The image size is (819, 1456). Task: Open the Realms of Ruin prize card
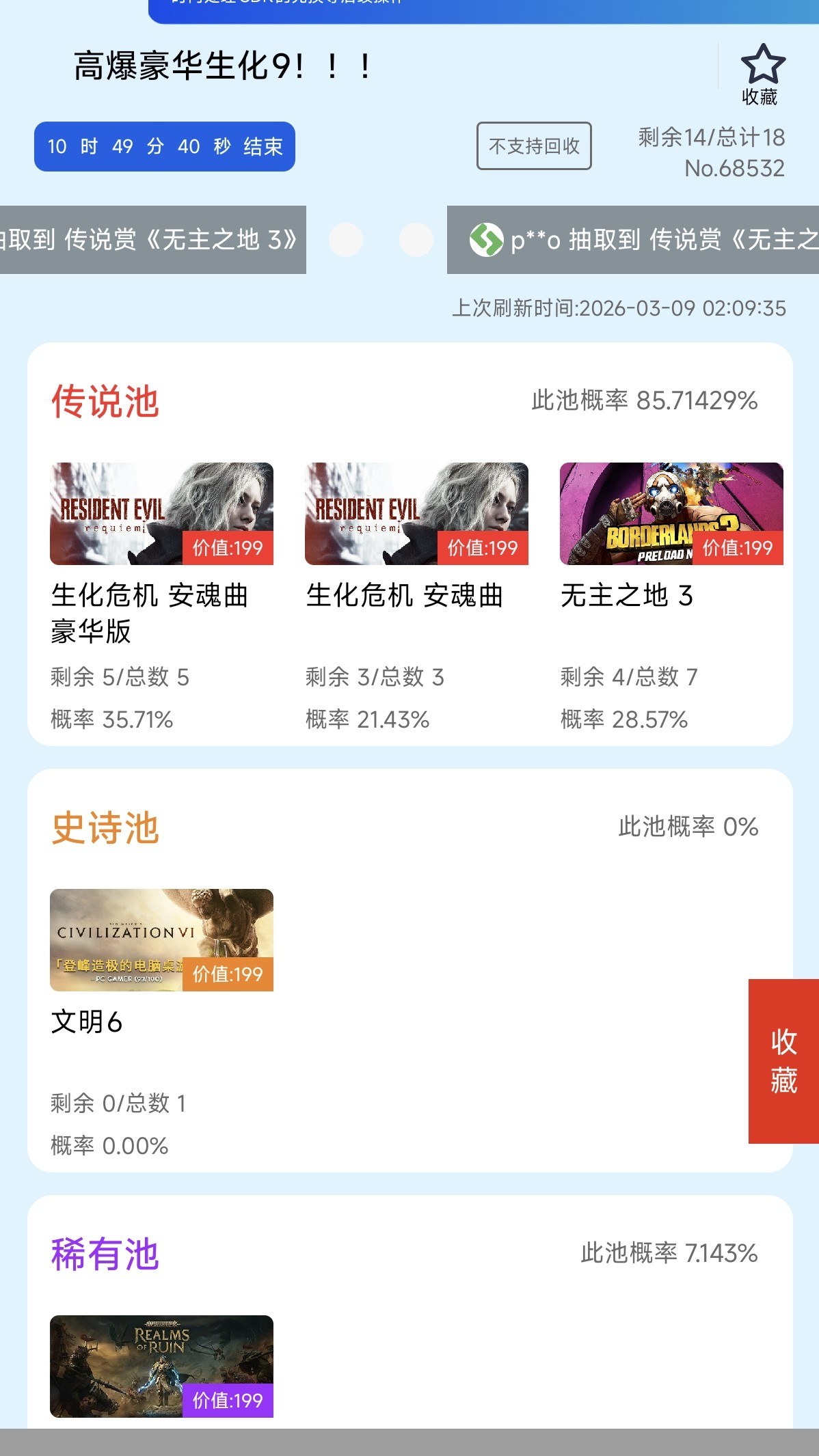click(x=161, y=1366)
